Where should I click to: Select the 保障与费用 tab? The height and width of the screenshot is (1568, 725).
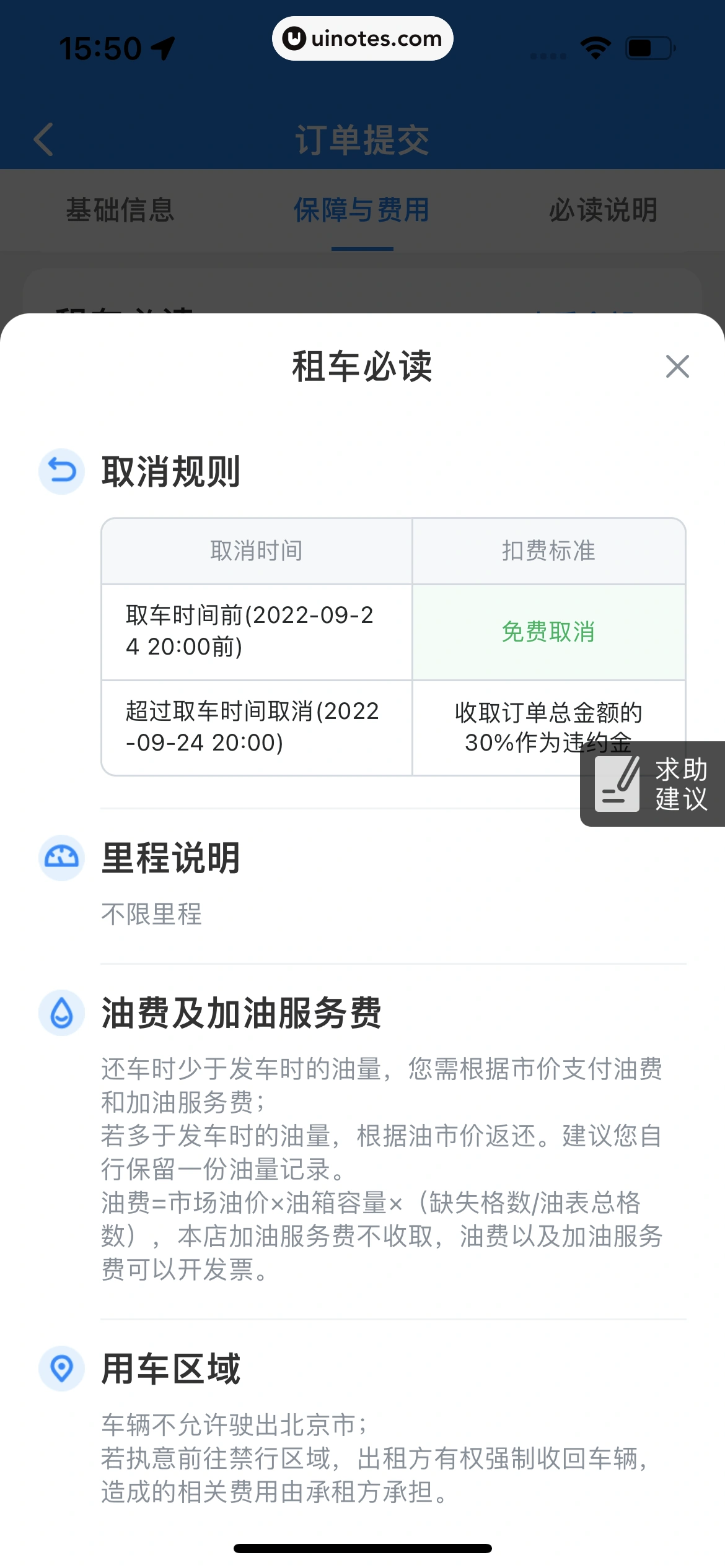pyautogui.click(x=362, y=211)
